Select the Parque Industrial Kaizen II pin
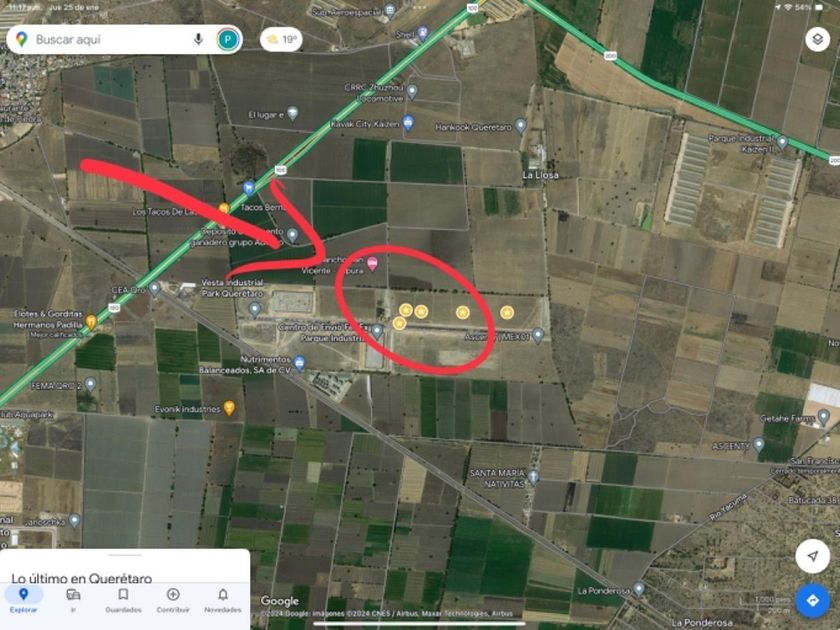This screenshot has width=840, height=630. click(x=782, y=142)
